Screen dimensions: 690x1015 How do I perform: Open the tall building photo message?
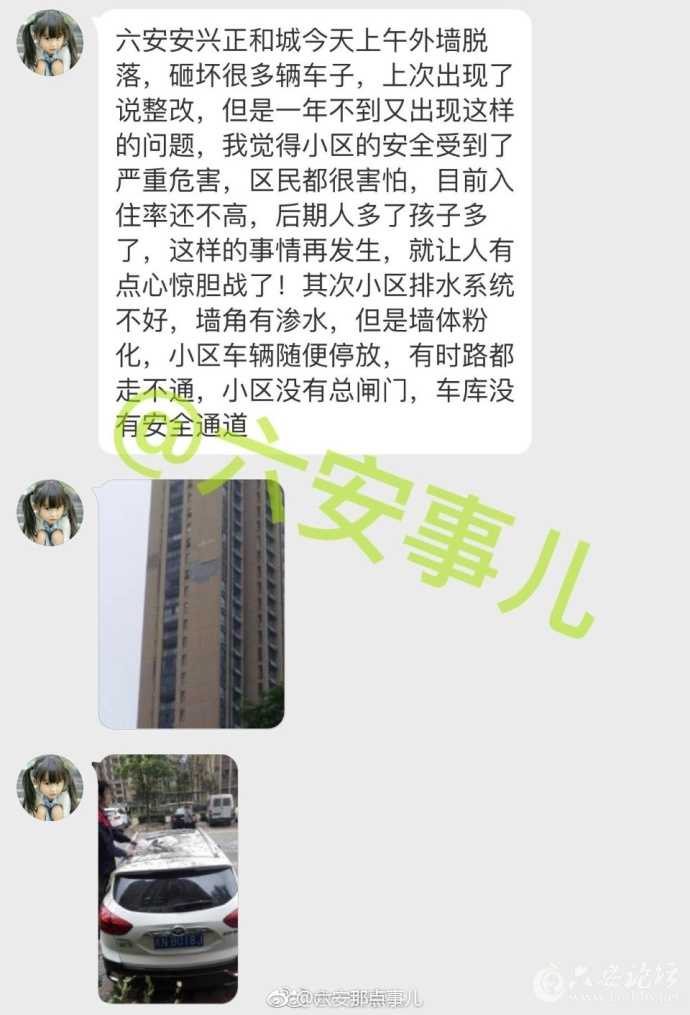click(x=191, y=603)
